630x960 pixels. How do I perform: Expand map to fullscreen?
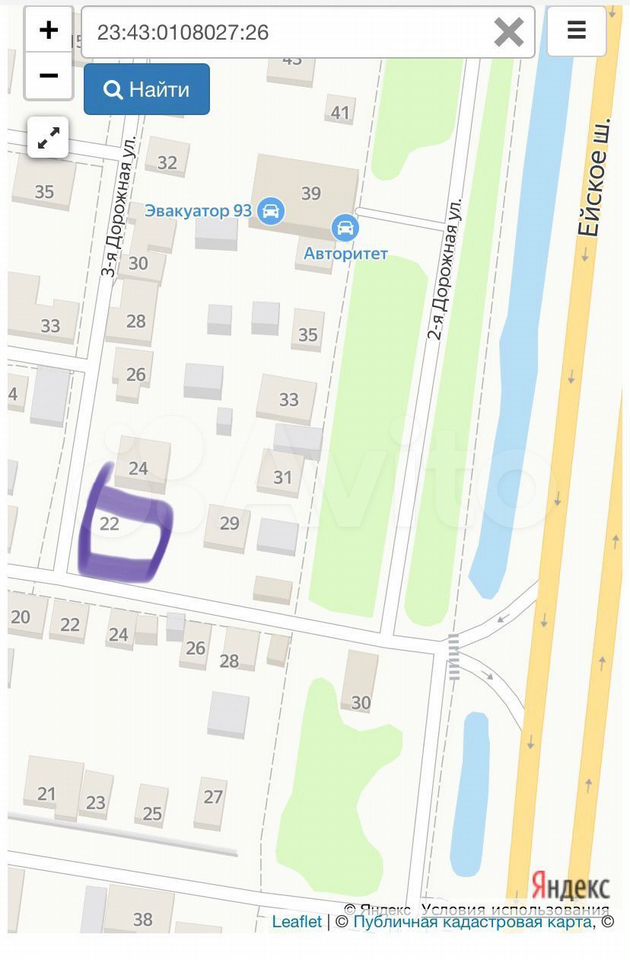point(48,138)
